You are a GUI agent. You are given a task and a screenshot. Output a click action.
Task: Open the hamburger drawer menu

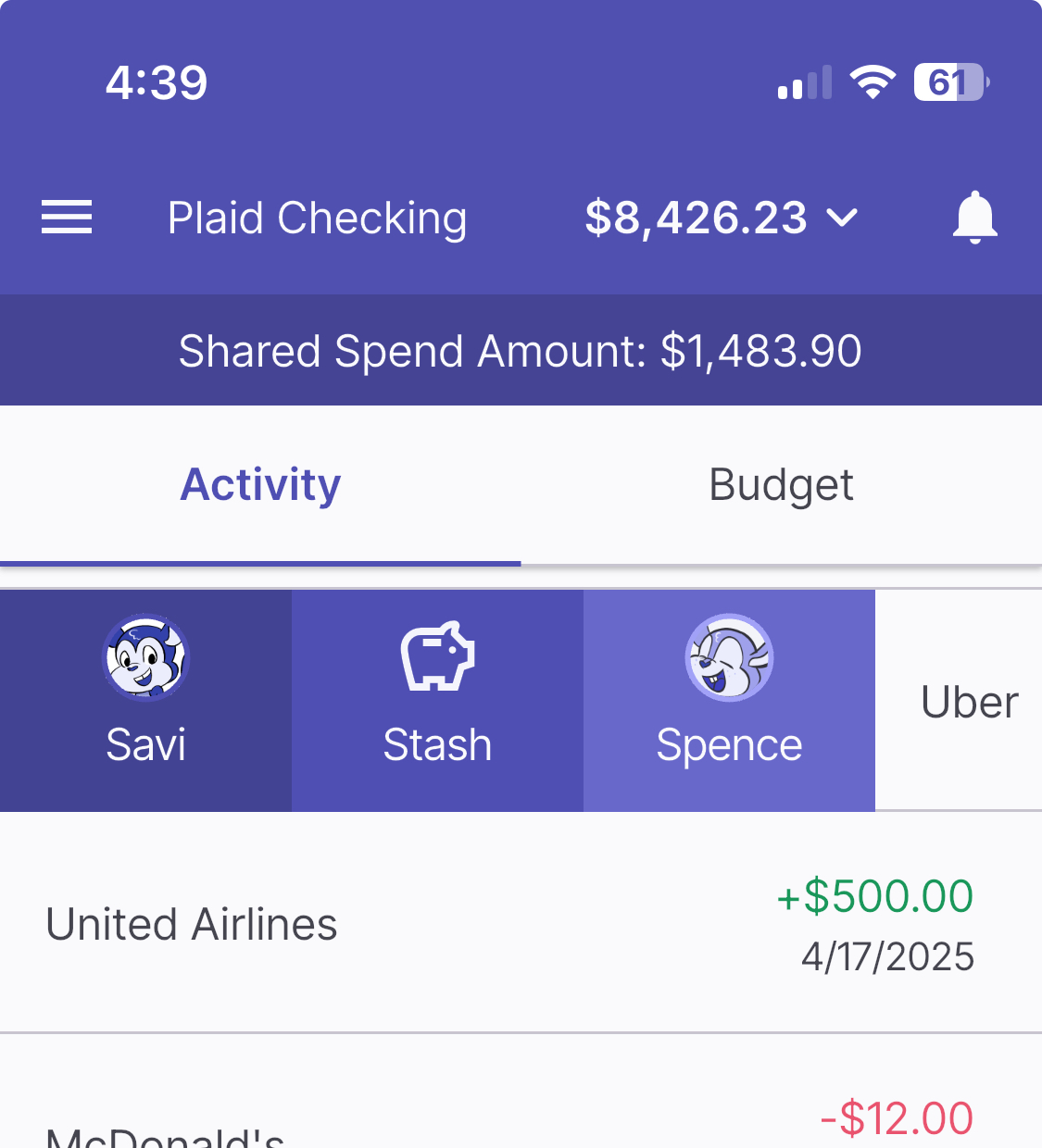coord(67,218)
